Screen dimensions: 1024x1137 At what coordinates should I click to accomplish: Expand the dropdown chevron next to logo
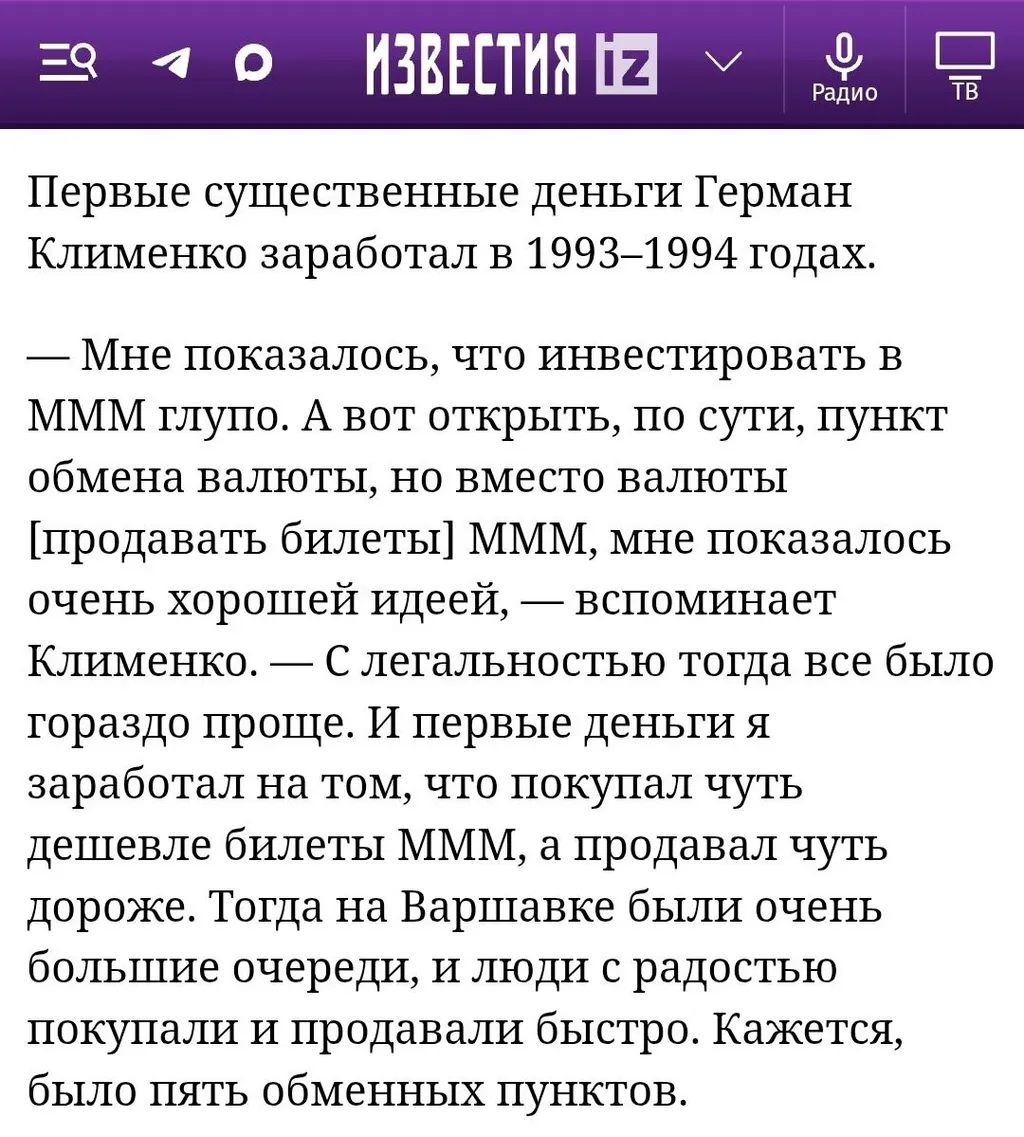pos(724,62)
